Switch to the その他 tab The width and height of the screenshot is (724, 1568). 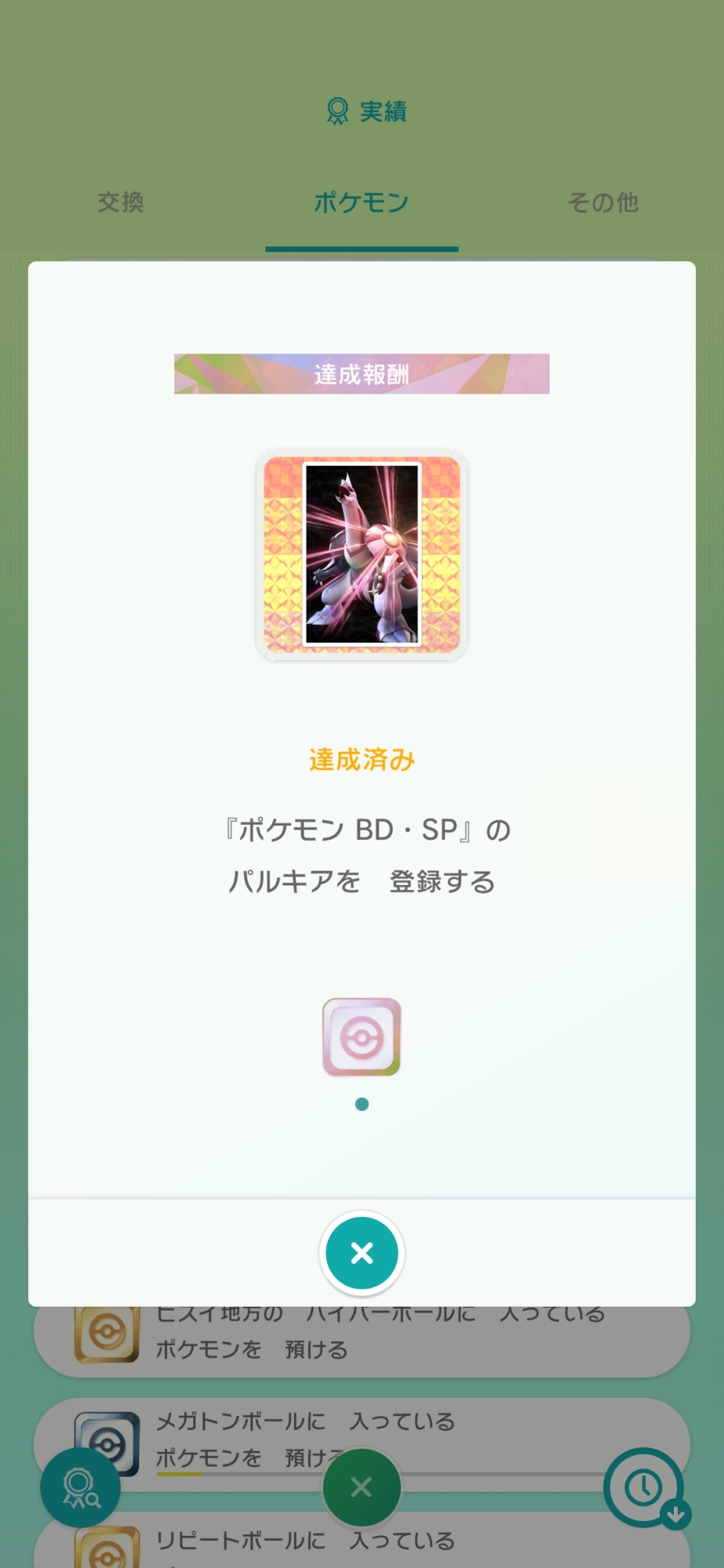coord(602,202)
